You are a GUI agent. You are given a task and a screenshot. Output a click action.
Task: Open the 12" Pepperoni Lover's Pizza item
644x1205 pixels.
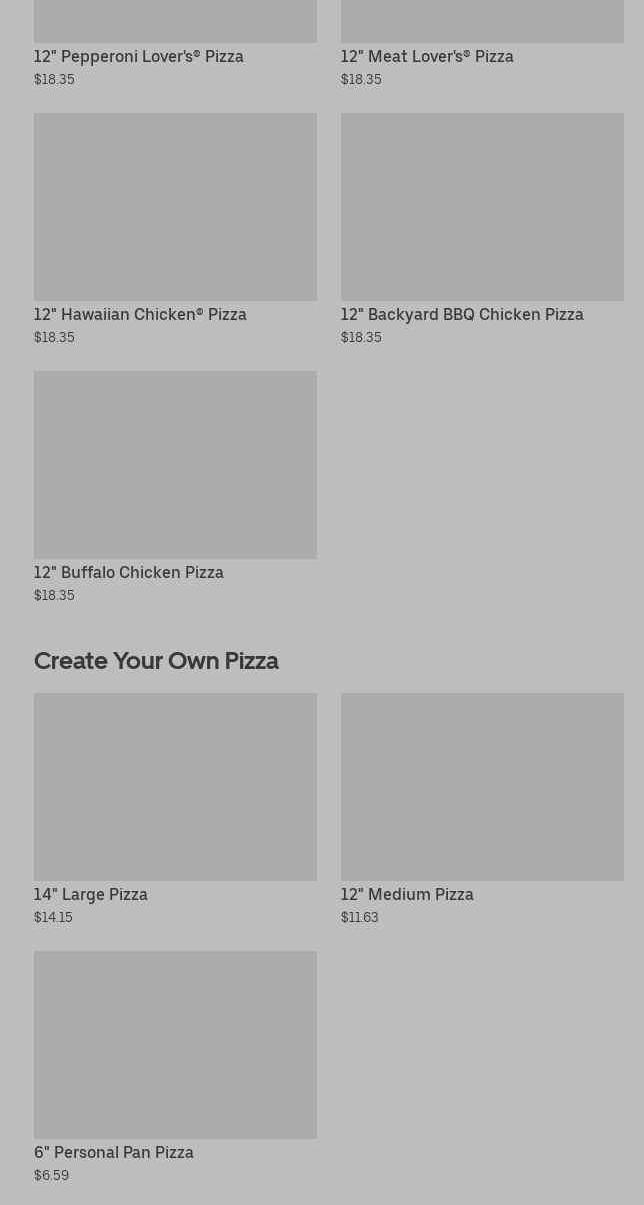139,56
